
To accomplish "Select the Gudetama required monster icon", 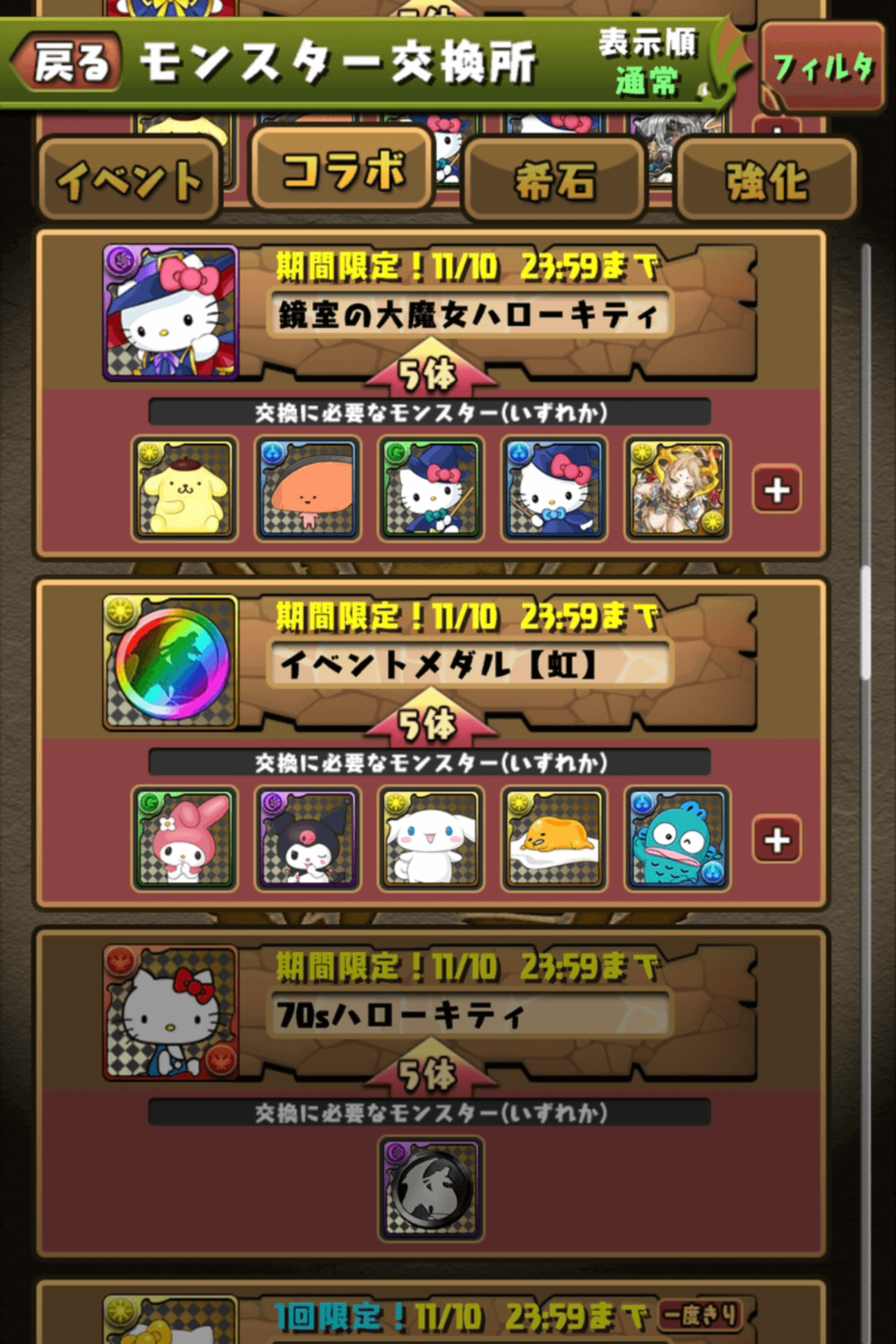I will pyautogui.click(x=554, y=839).
